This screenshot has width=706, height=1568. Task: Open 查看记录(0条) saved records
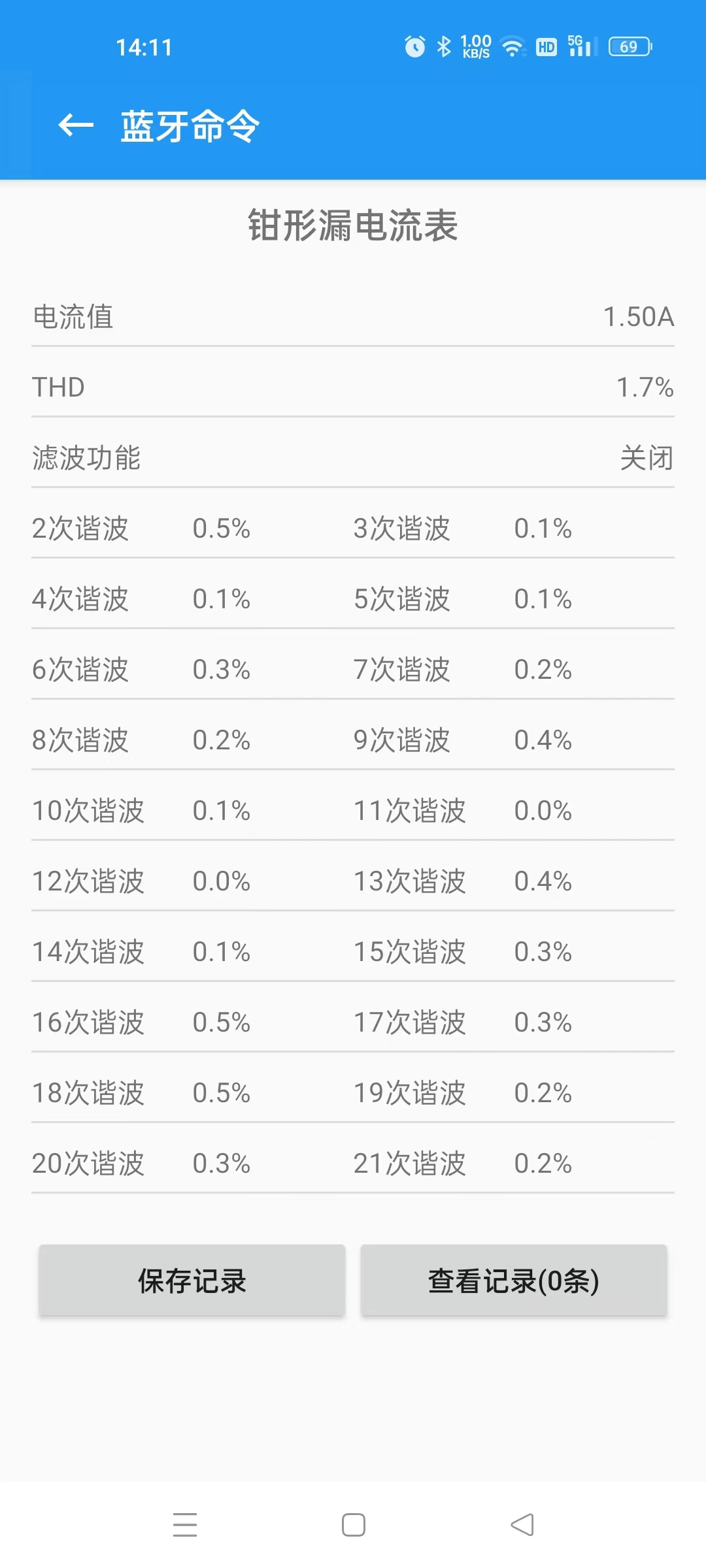[x=513, y=1281]
